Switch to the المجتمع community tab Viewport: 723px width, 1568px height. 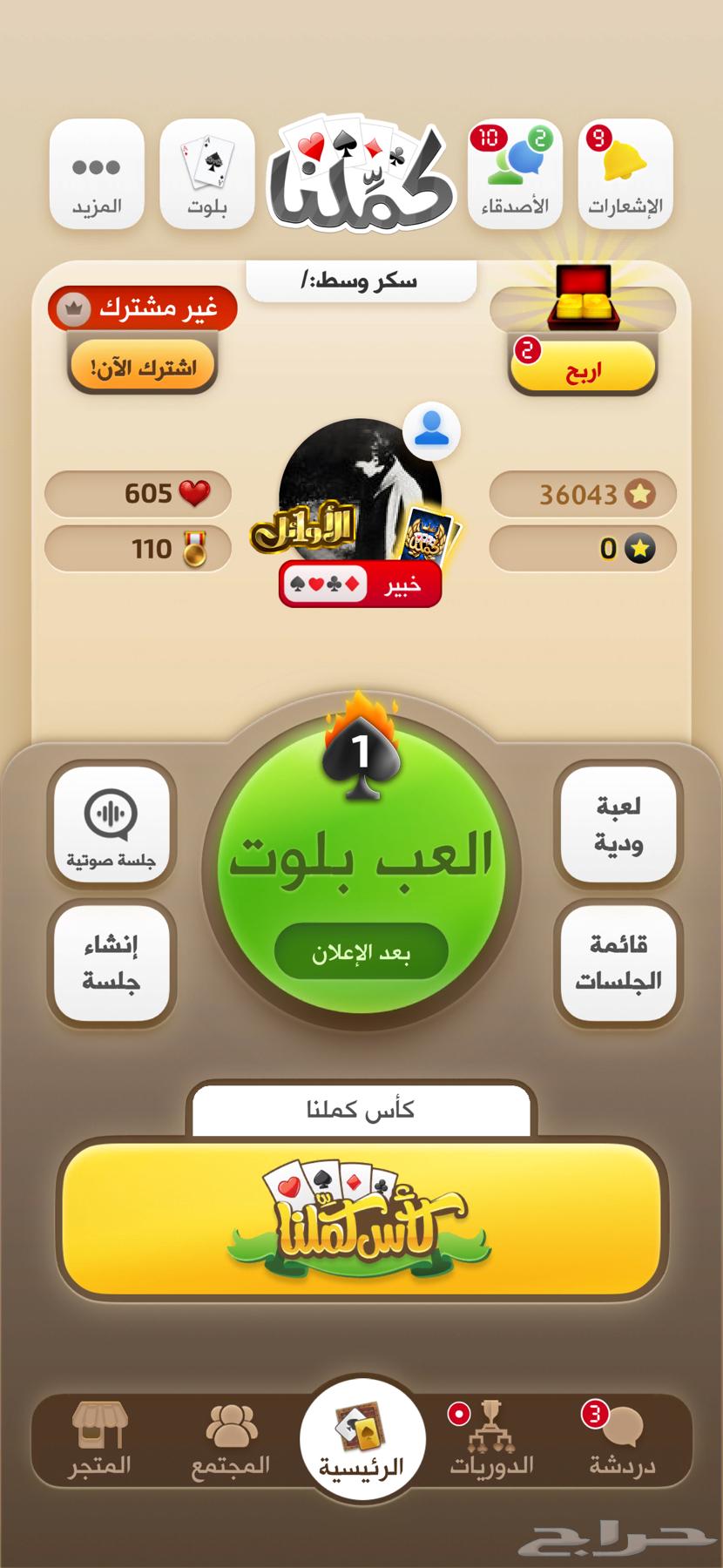(x=231, y=1442)
